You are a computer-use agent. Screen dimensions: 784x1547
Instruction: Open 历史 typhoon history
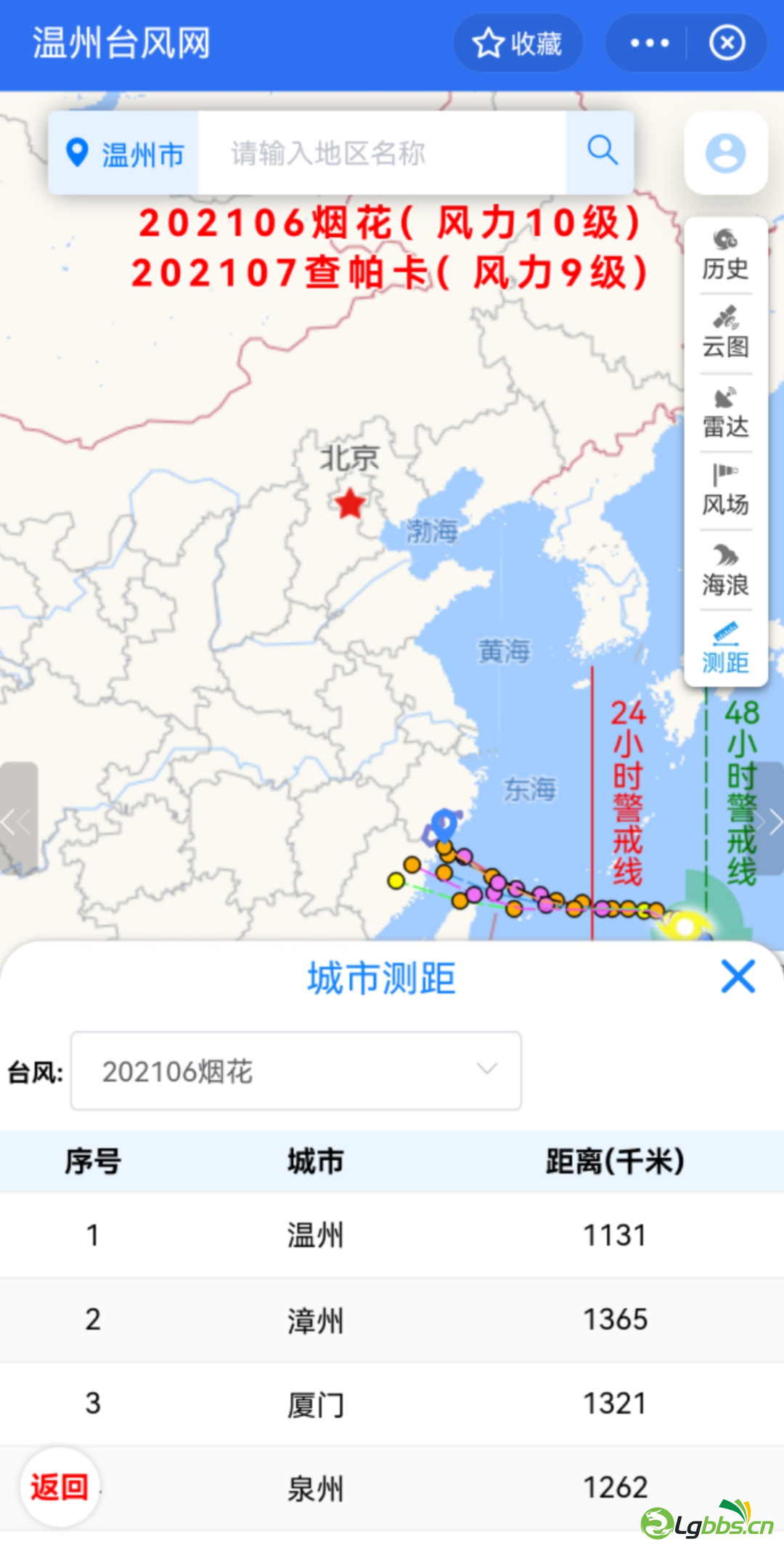point(725,255)
